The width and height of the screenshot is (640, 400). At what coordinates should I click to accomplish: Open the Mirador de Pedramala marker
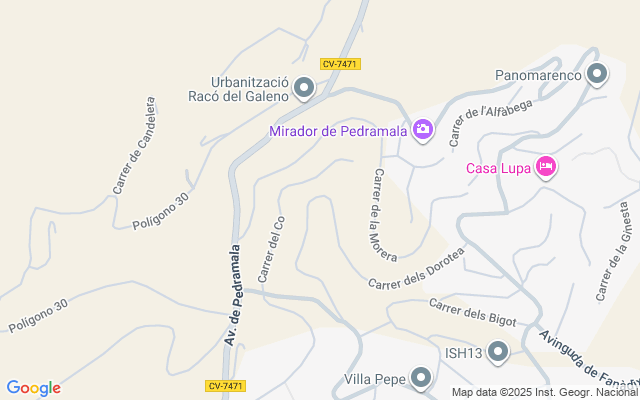(x=423, y=129)
